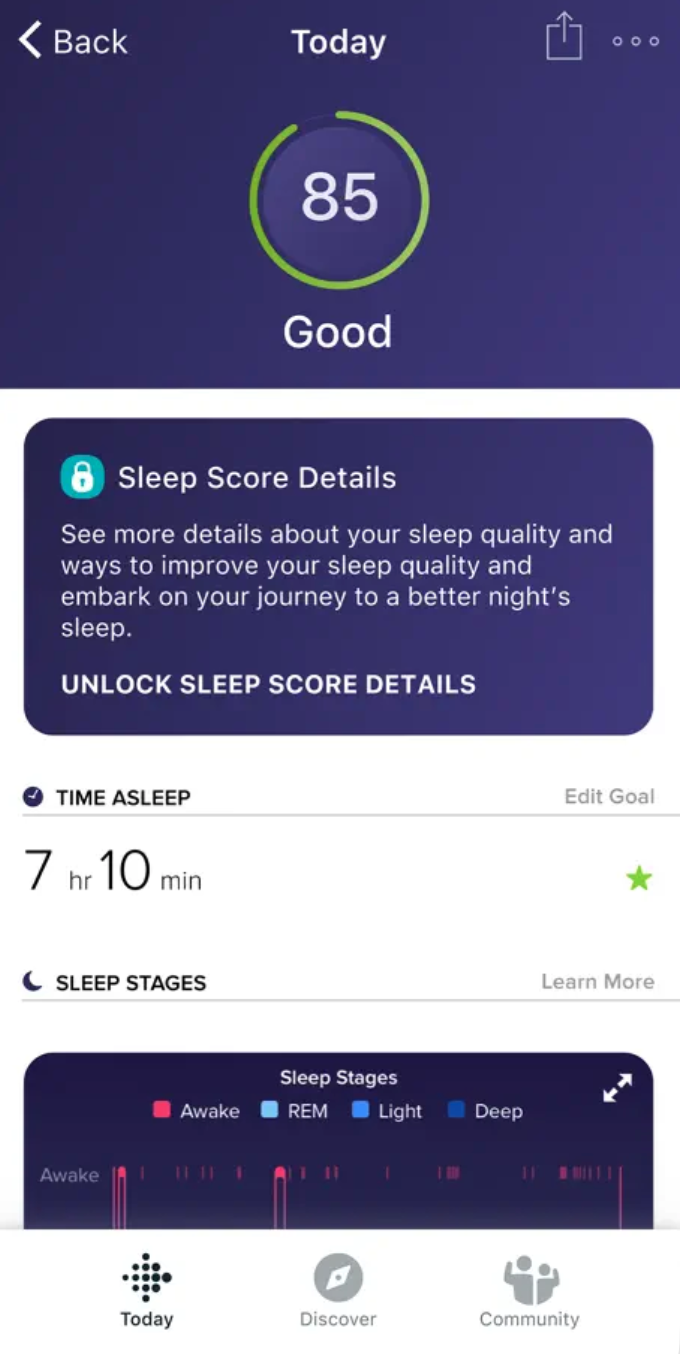The image size is (680, 1354).
Task: Go back using the Back arrow
Action: 72,42
